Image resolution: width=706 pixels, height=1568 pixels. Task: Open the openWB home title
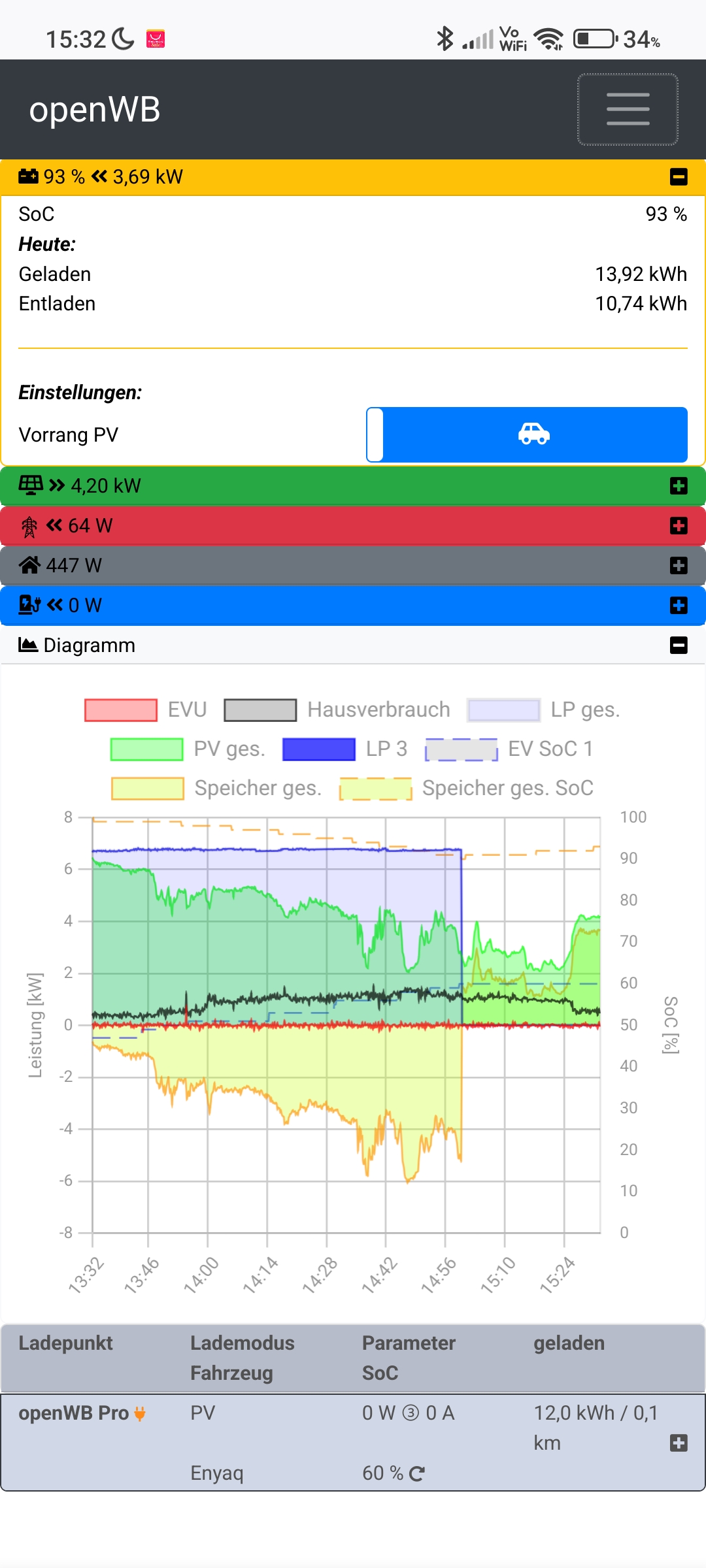[x=95, y=109]
